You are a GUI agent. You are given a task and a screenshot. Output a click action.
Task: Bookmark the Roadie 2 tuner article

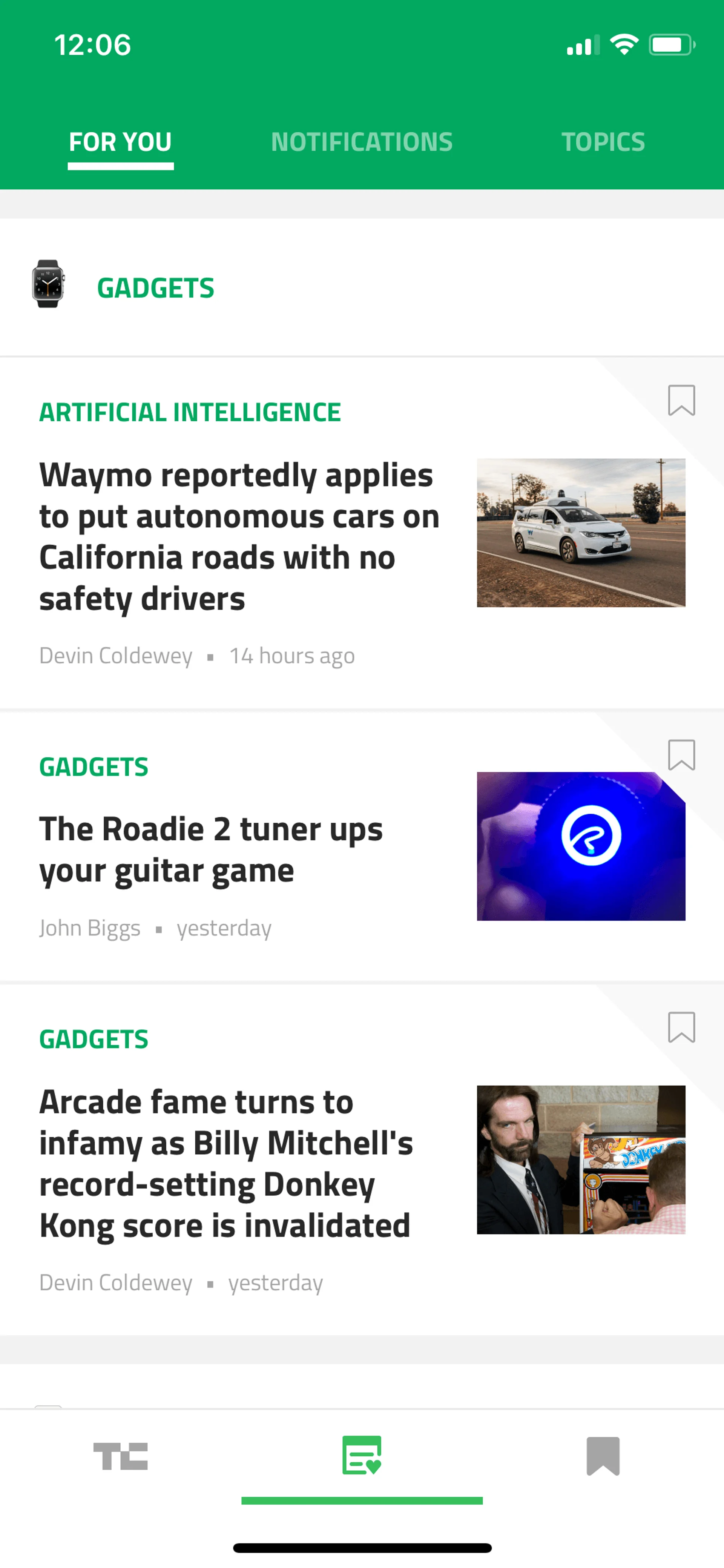coord(681,756)
